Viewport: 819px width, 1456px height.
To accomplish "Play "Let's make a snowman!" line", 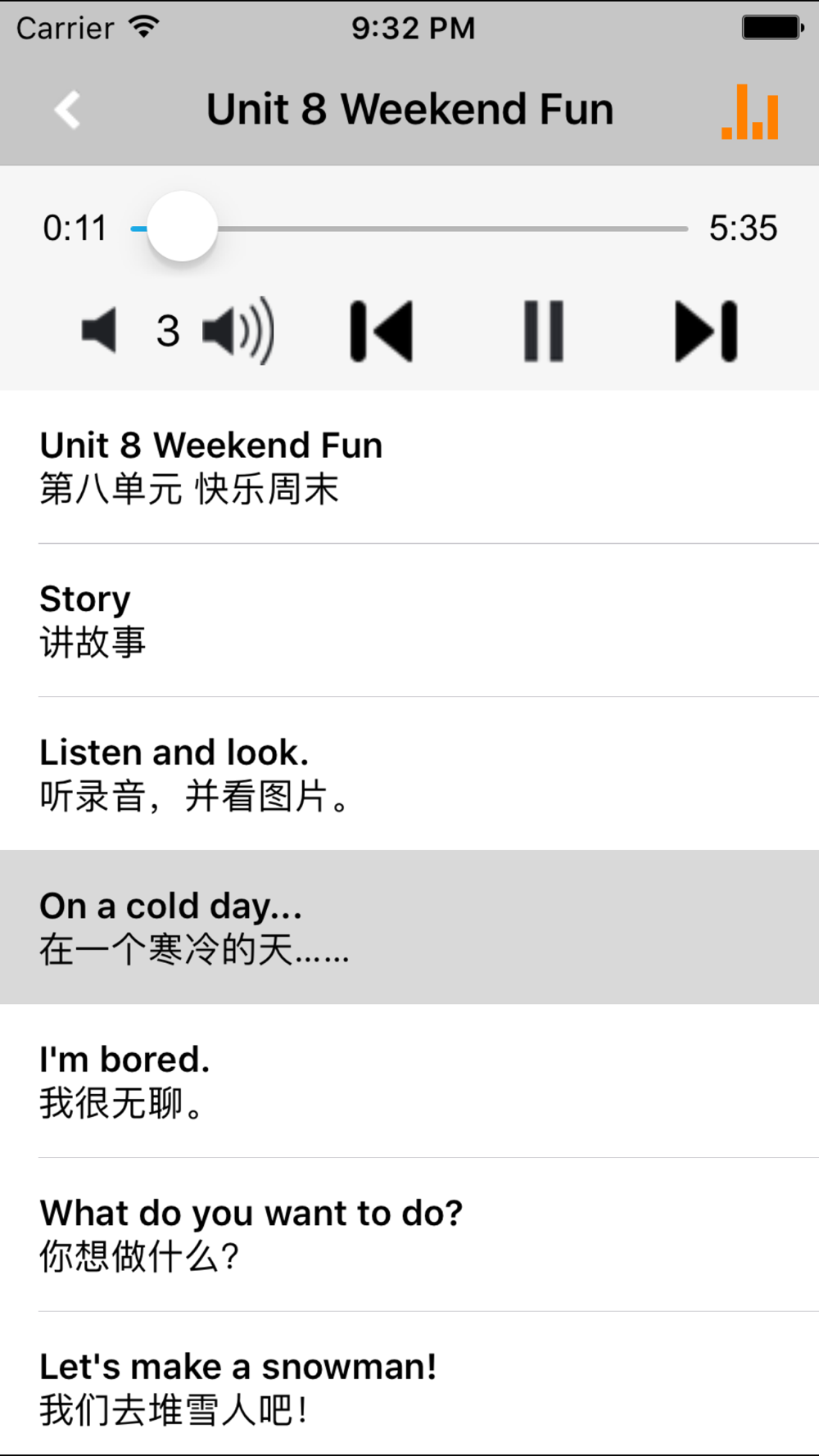I will click(409, 1384).
